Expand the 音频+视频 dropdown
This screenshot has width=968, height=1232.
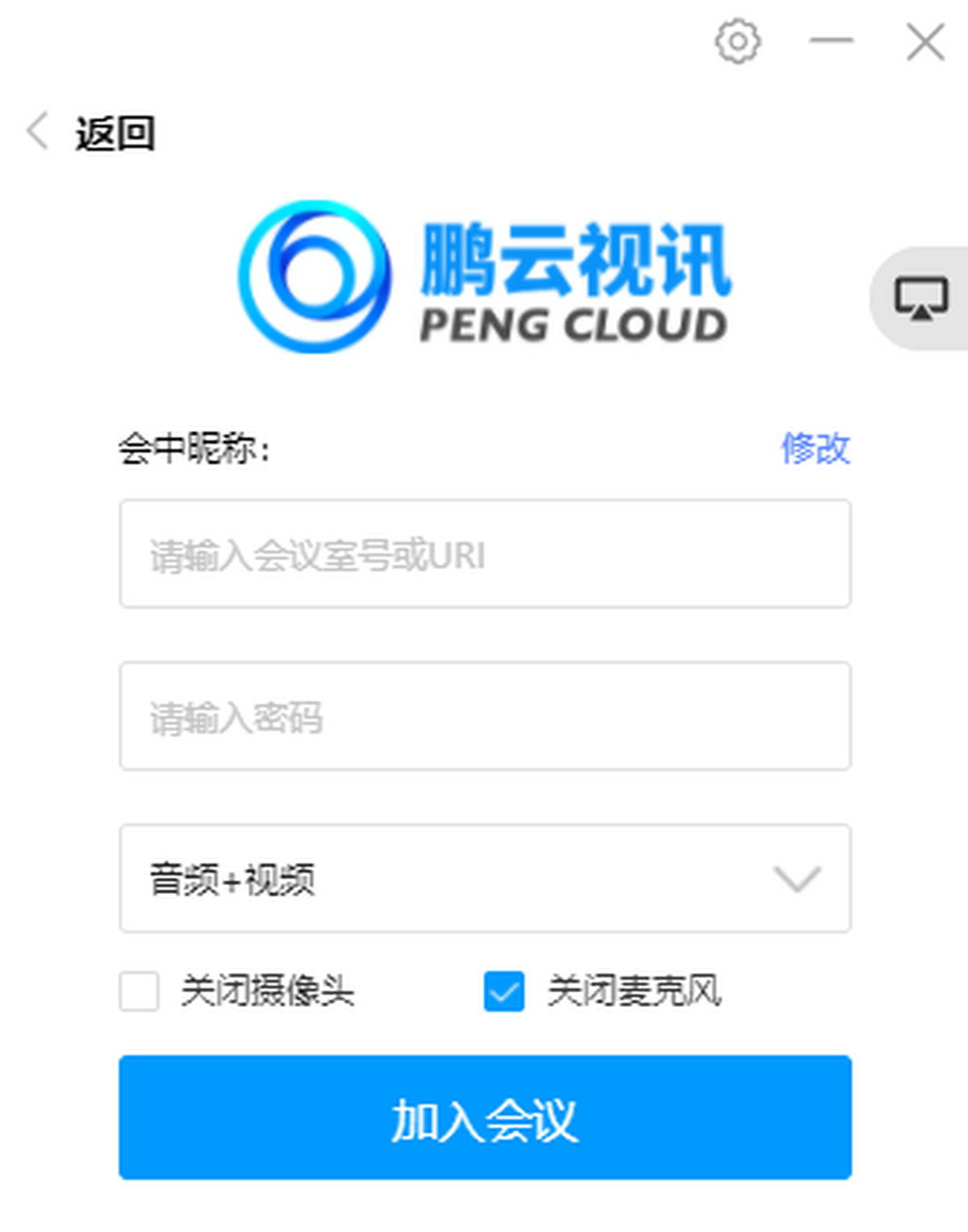pos(485,878)
